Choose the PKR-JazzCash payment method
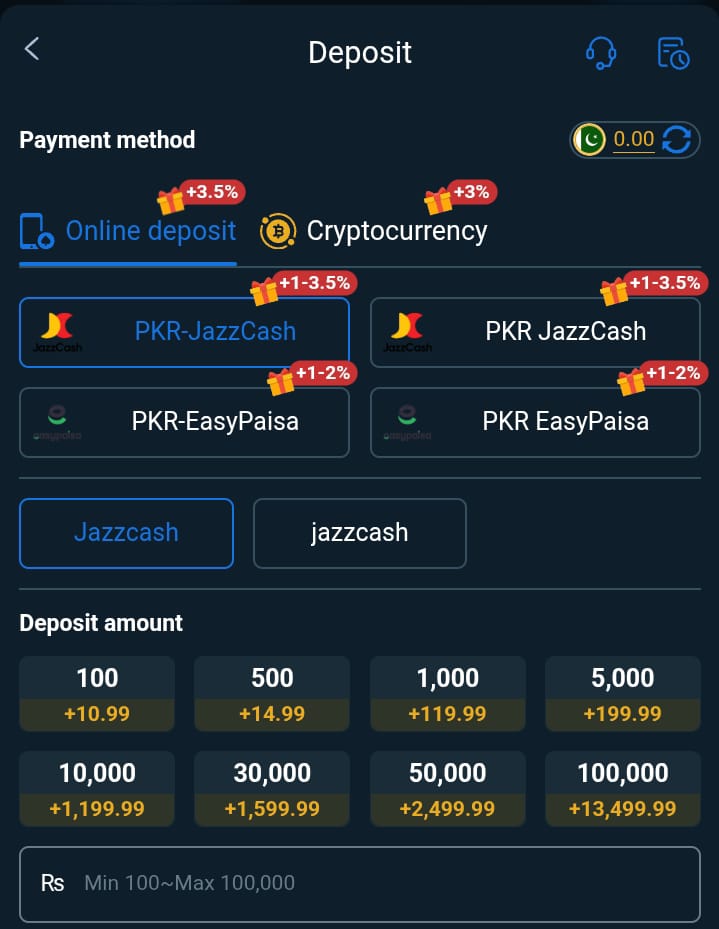Image resolution: width=719 pixels, height=929 pixels. [185, 332]
